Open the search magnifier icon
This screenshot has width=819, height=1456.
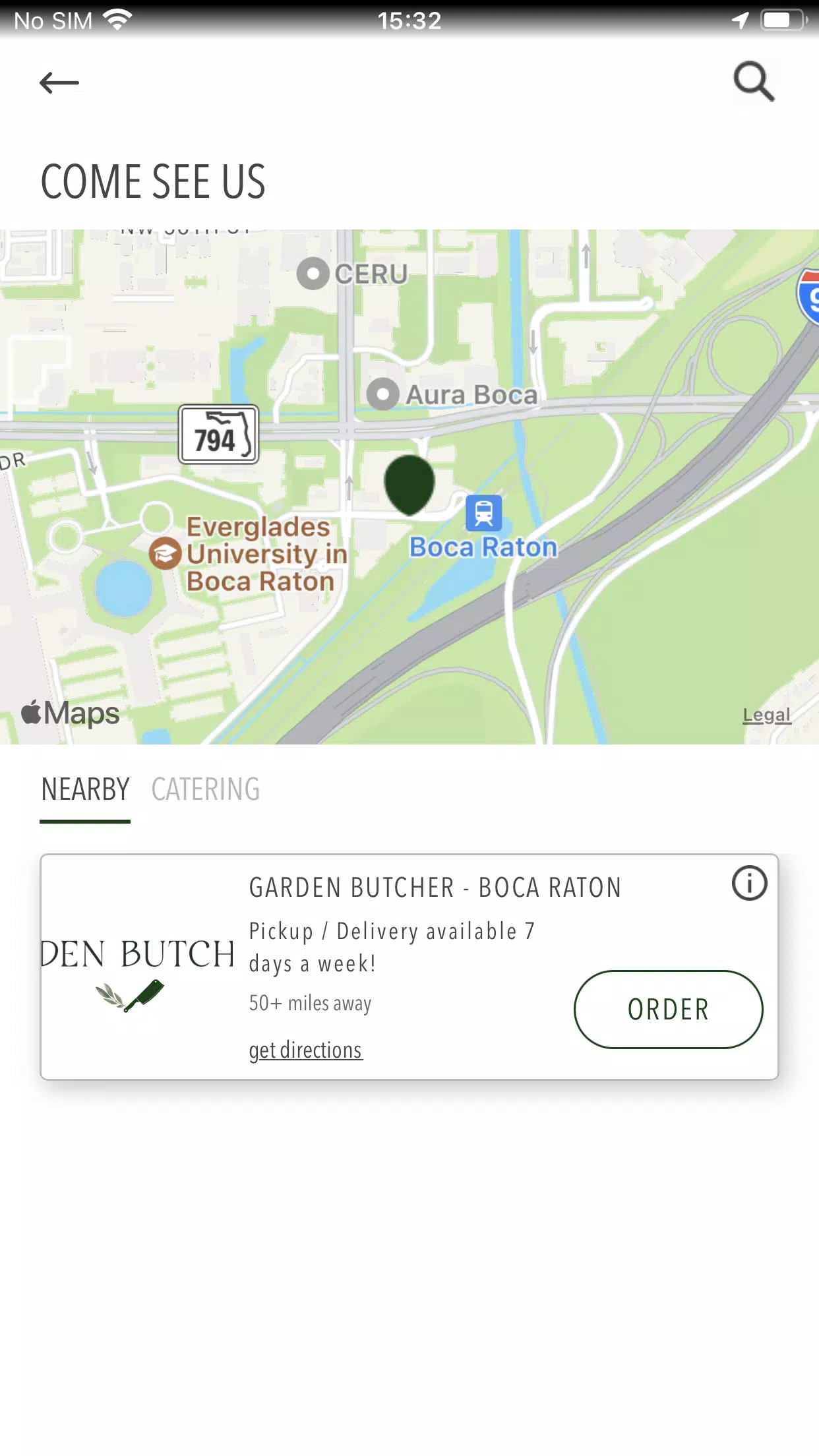(754, 82)
